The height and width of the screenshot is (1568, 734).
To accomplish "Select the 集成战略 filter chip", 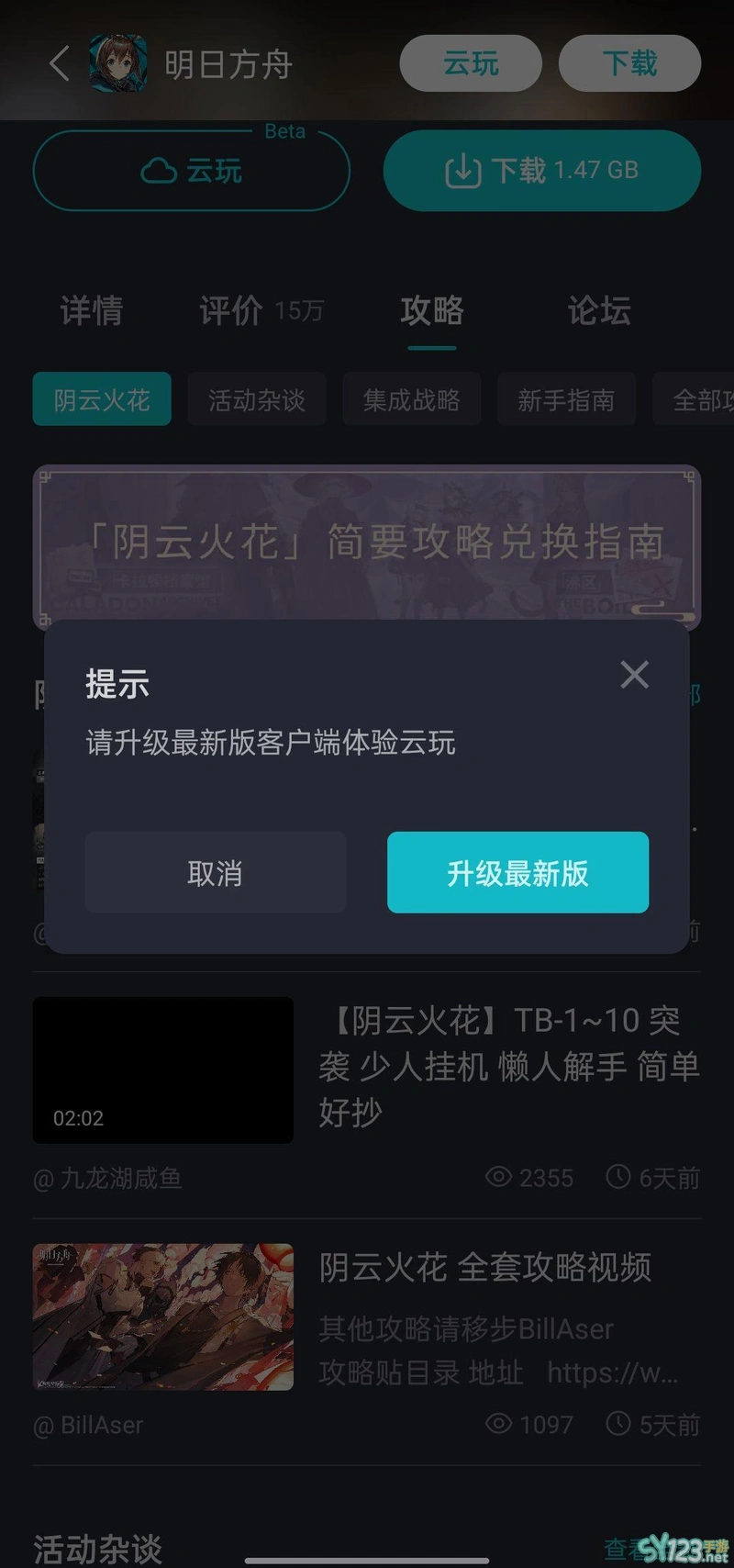I will (411, 399).
